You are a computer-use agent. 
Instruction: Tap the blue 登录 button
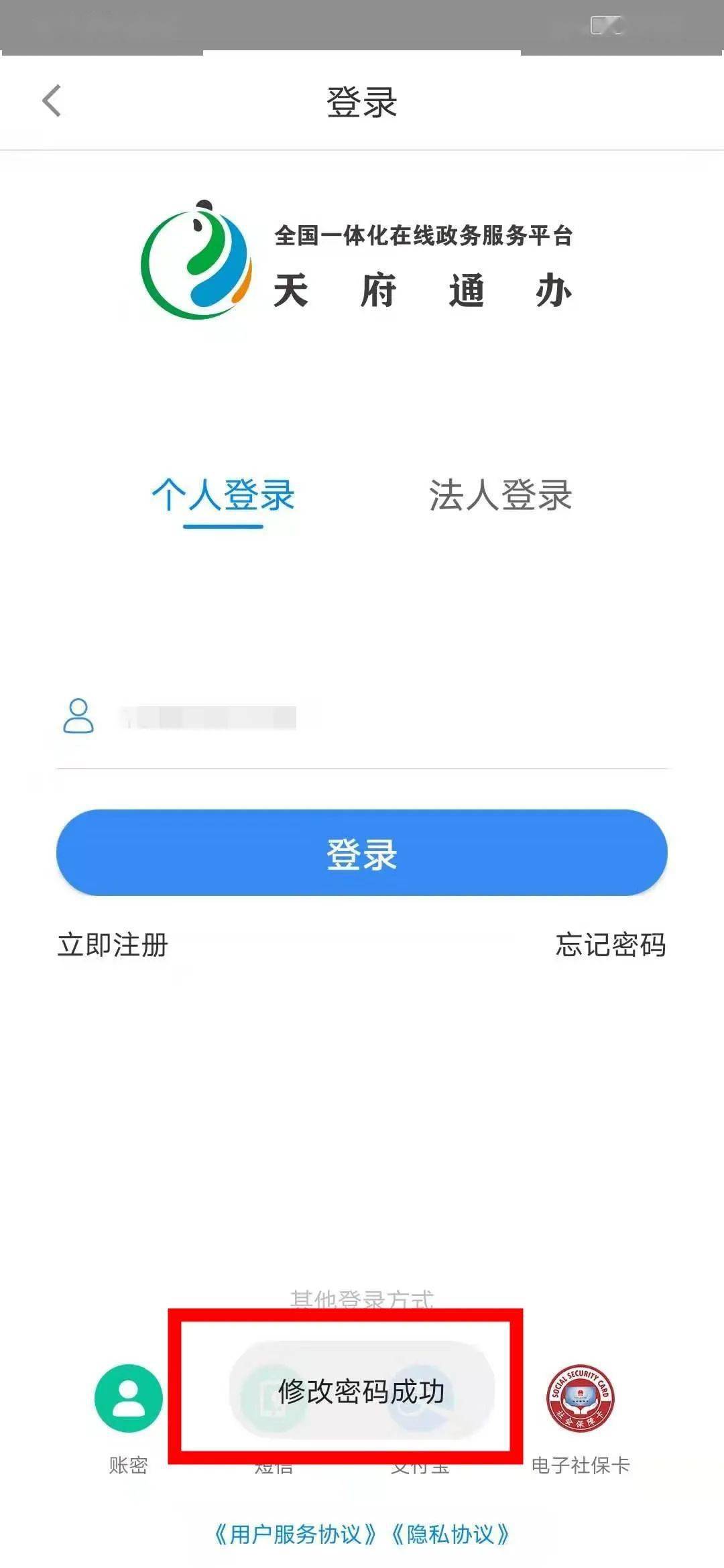(362, 852)
